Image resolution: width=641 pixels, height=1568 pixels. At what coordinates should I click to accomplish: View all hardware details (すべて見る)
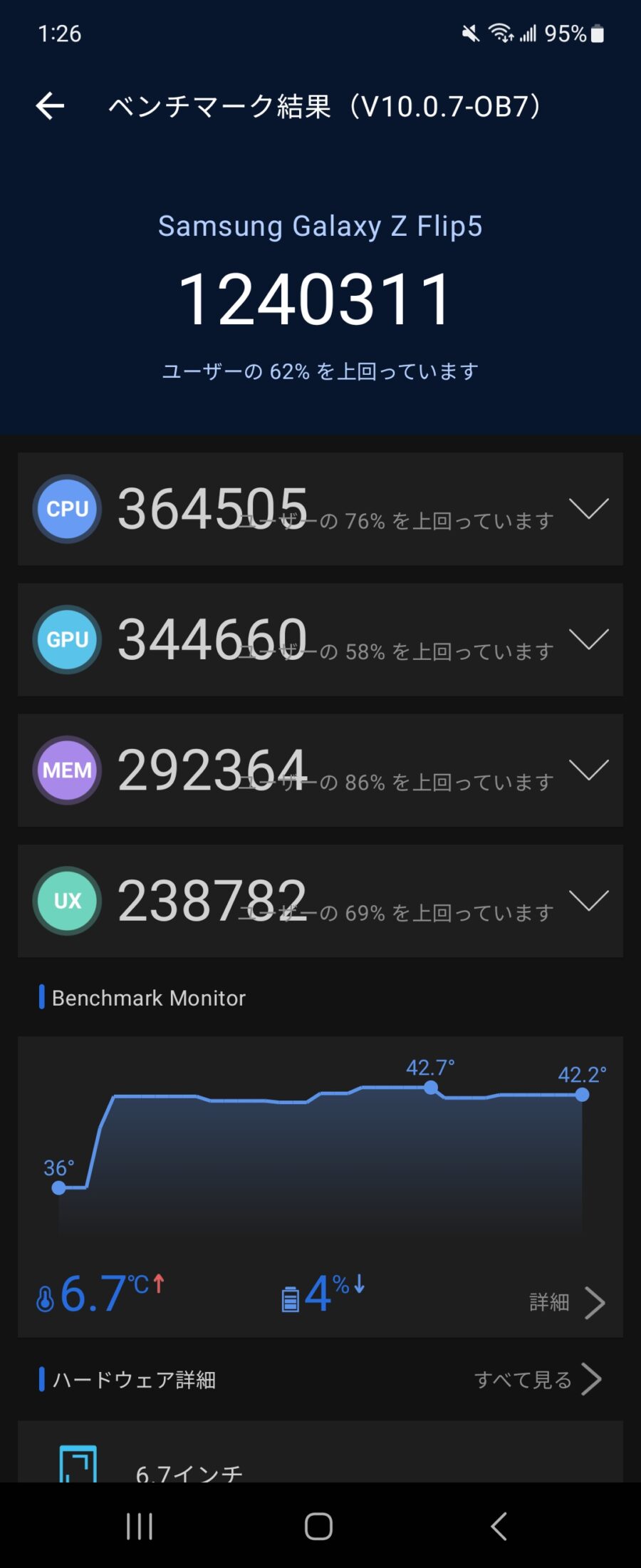click(538, 1380)
